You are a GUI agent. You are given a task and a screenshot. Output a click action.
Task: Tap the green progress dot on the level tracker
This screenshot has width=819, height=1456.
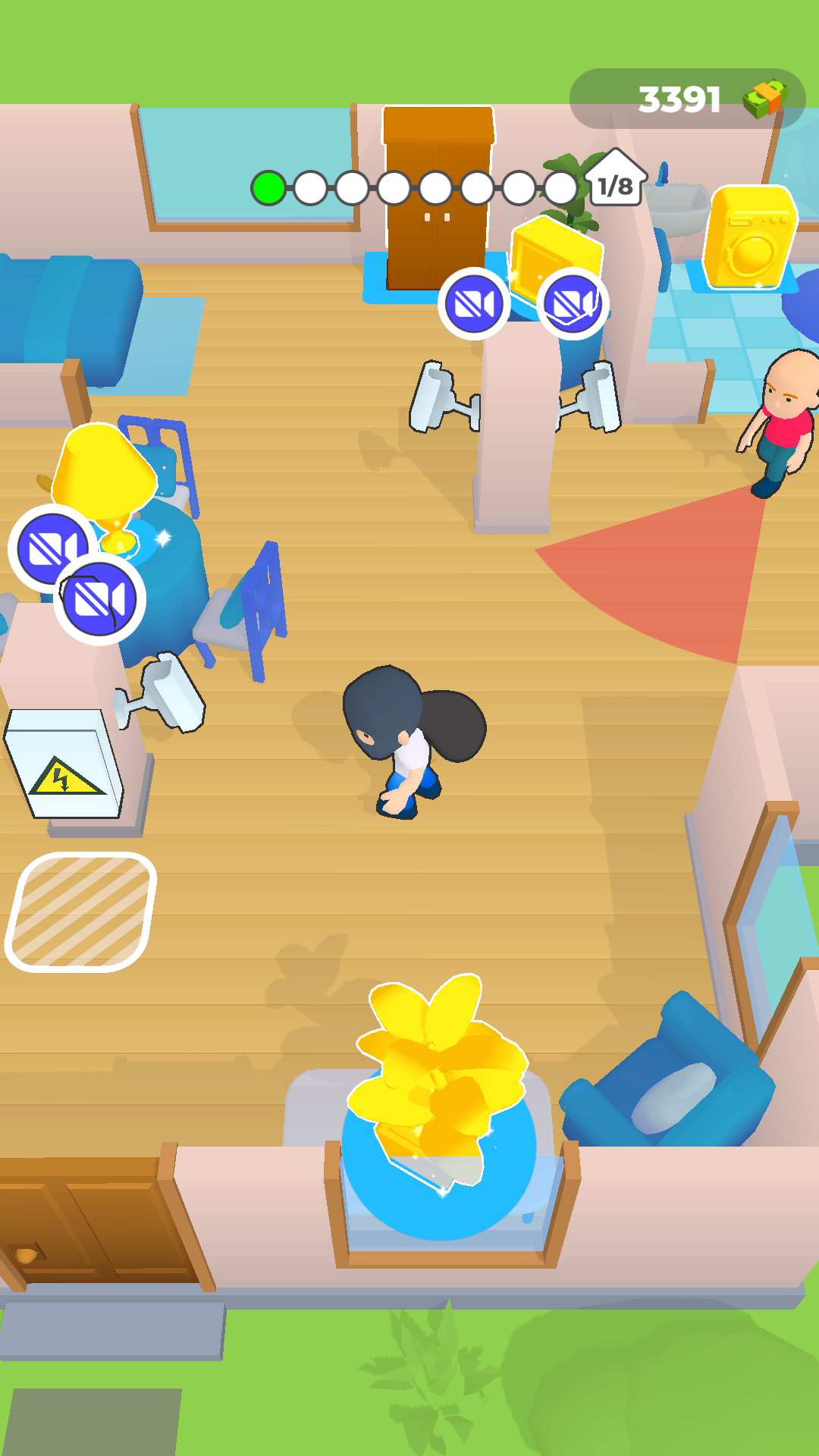click(x=267, y=187)
